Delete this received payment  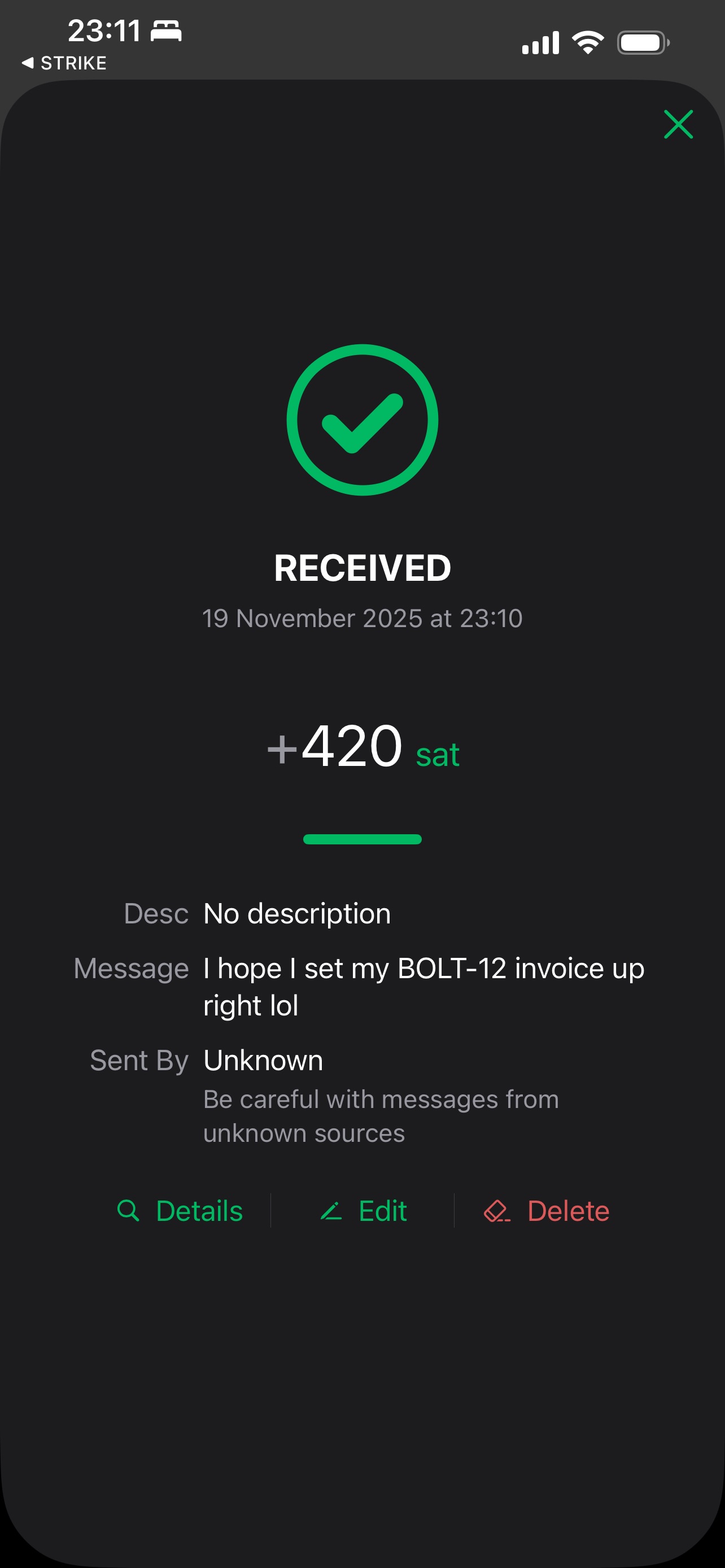click(x=547, y=1211)
